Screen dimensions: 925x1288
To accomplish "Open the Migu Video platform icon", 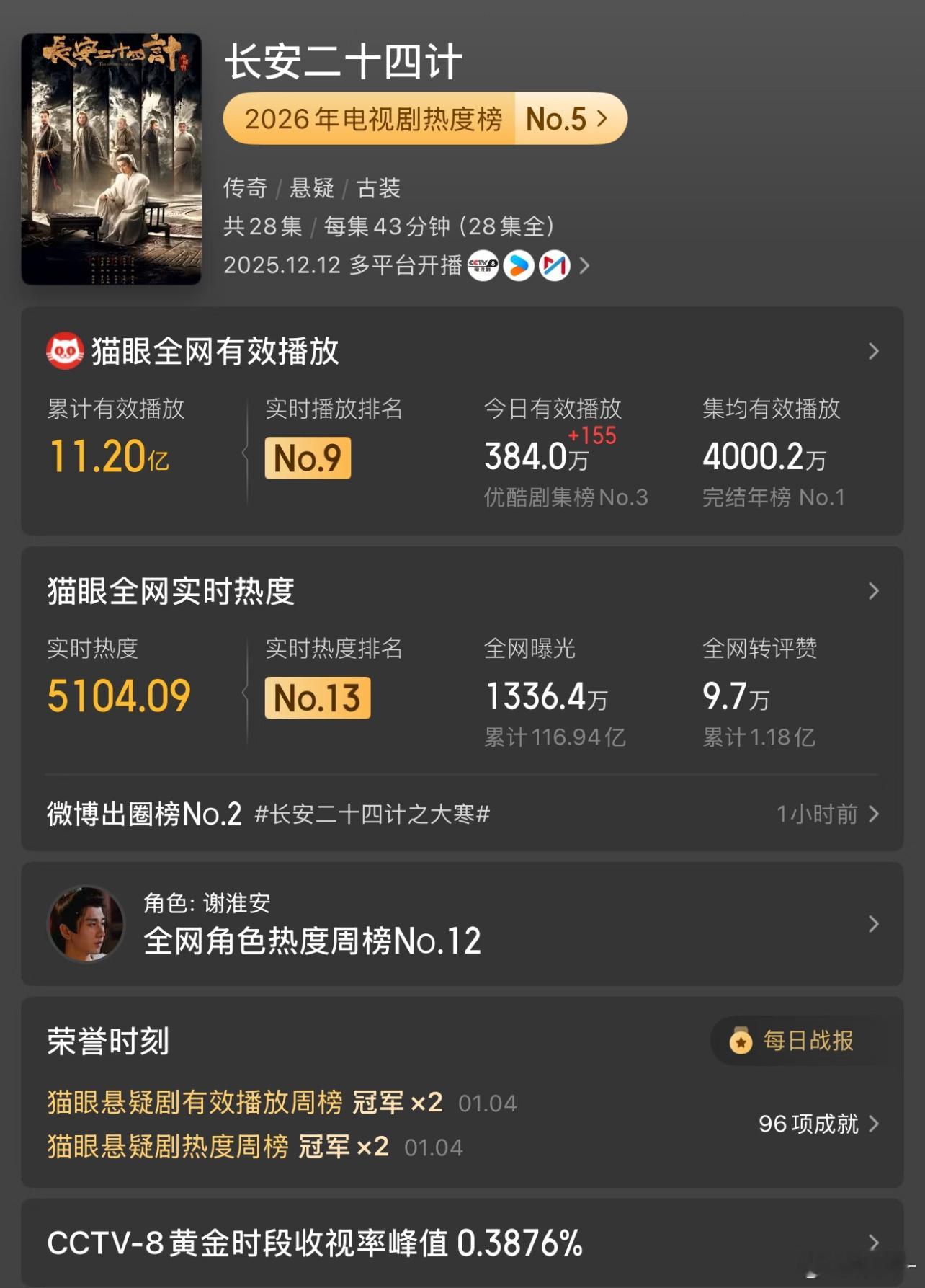I will (553, 265).
